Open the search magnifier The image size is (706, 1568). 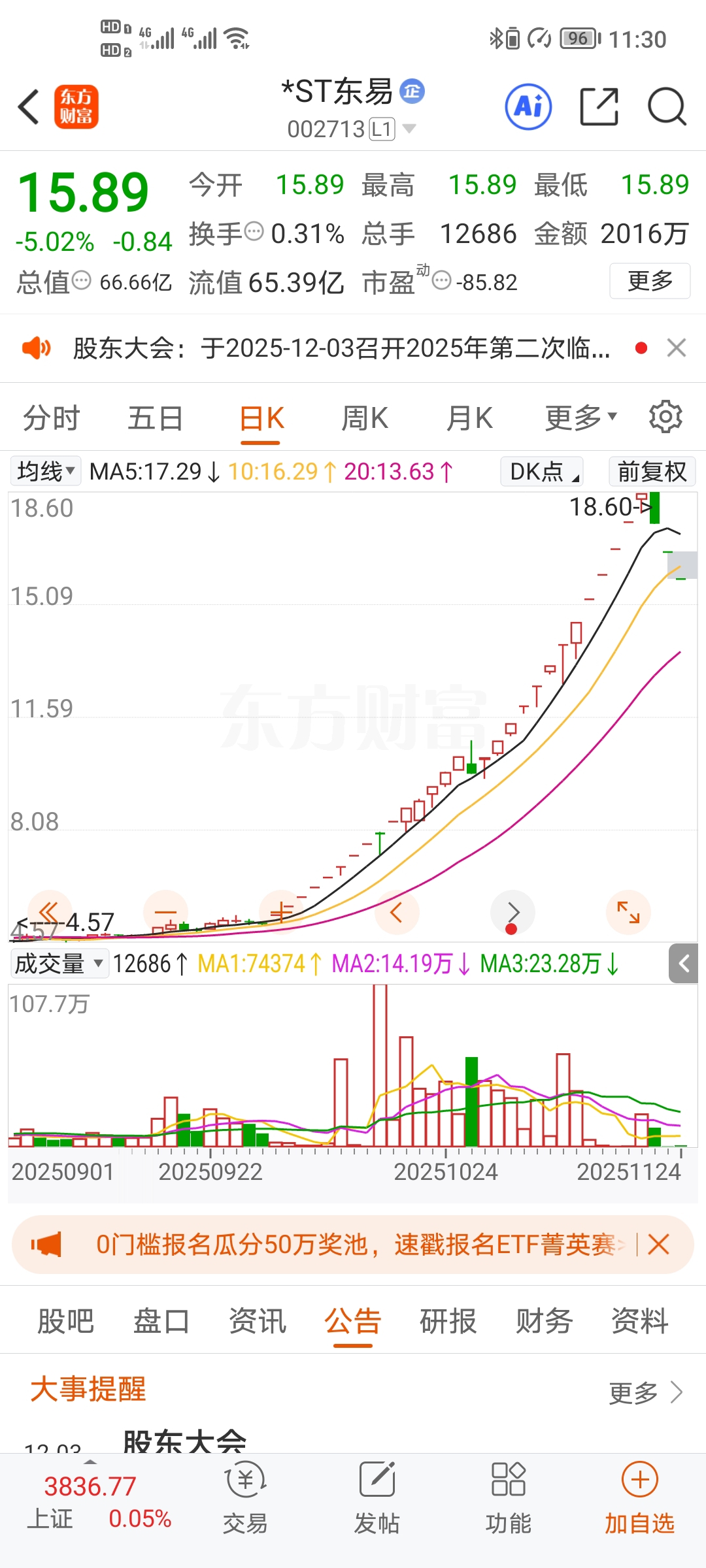click(666, 106)
